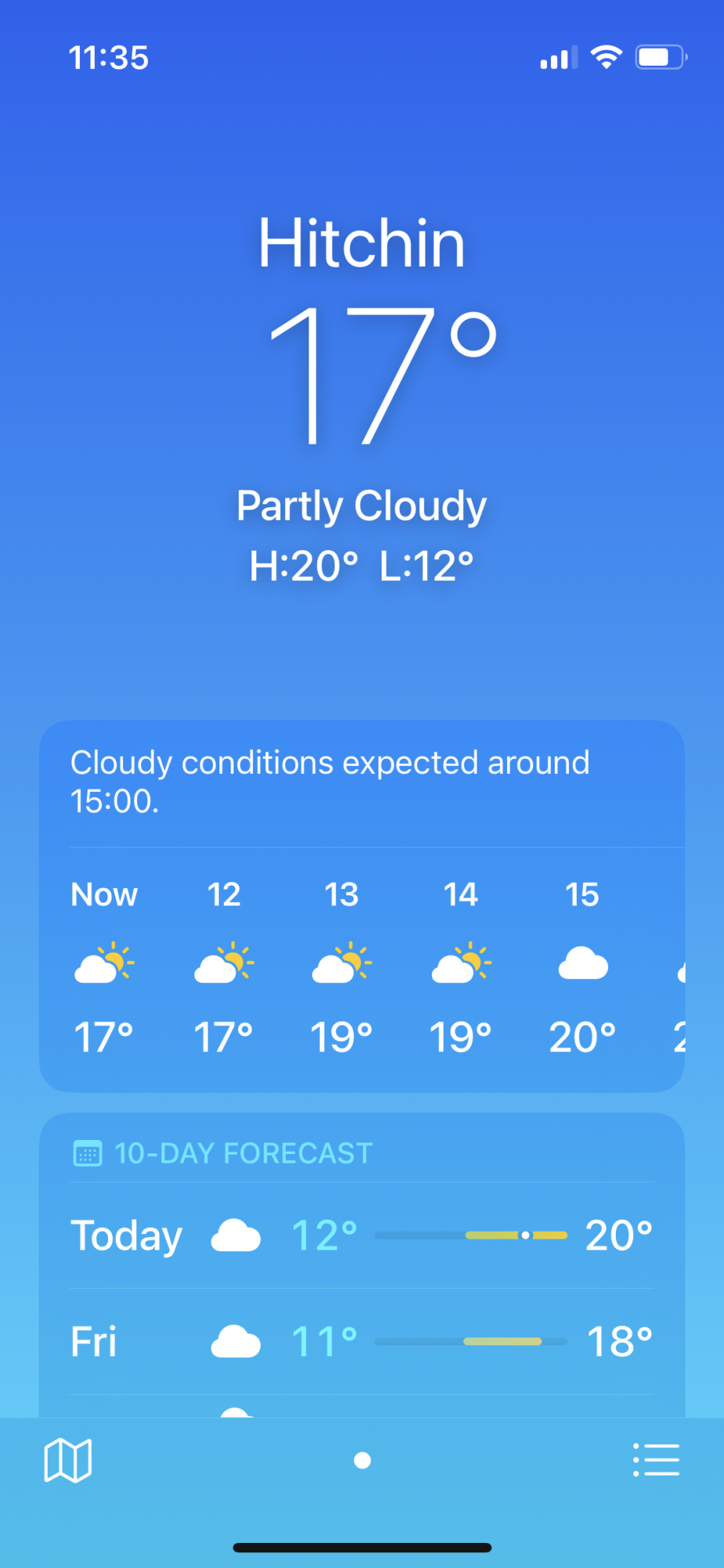Open Today's forecast details
Viewport: 724px width, 1568px height.
pyautogui.click(x=361, y=1236)
